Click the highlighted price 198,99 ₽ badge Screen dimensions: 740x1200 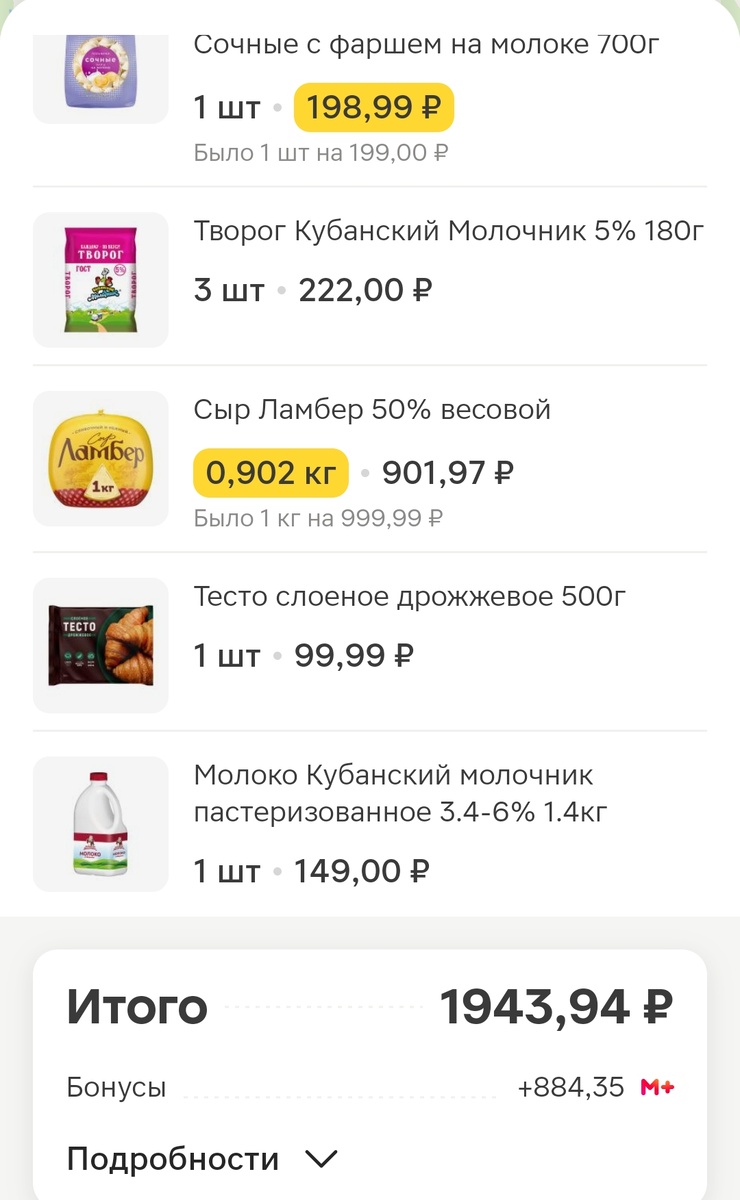click(375, 107)
